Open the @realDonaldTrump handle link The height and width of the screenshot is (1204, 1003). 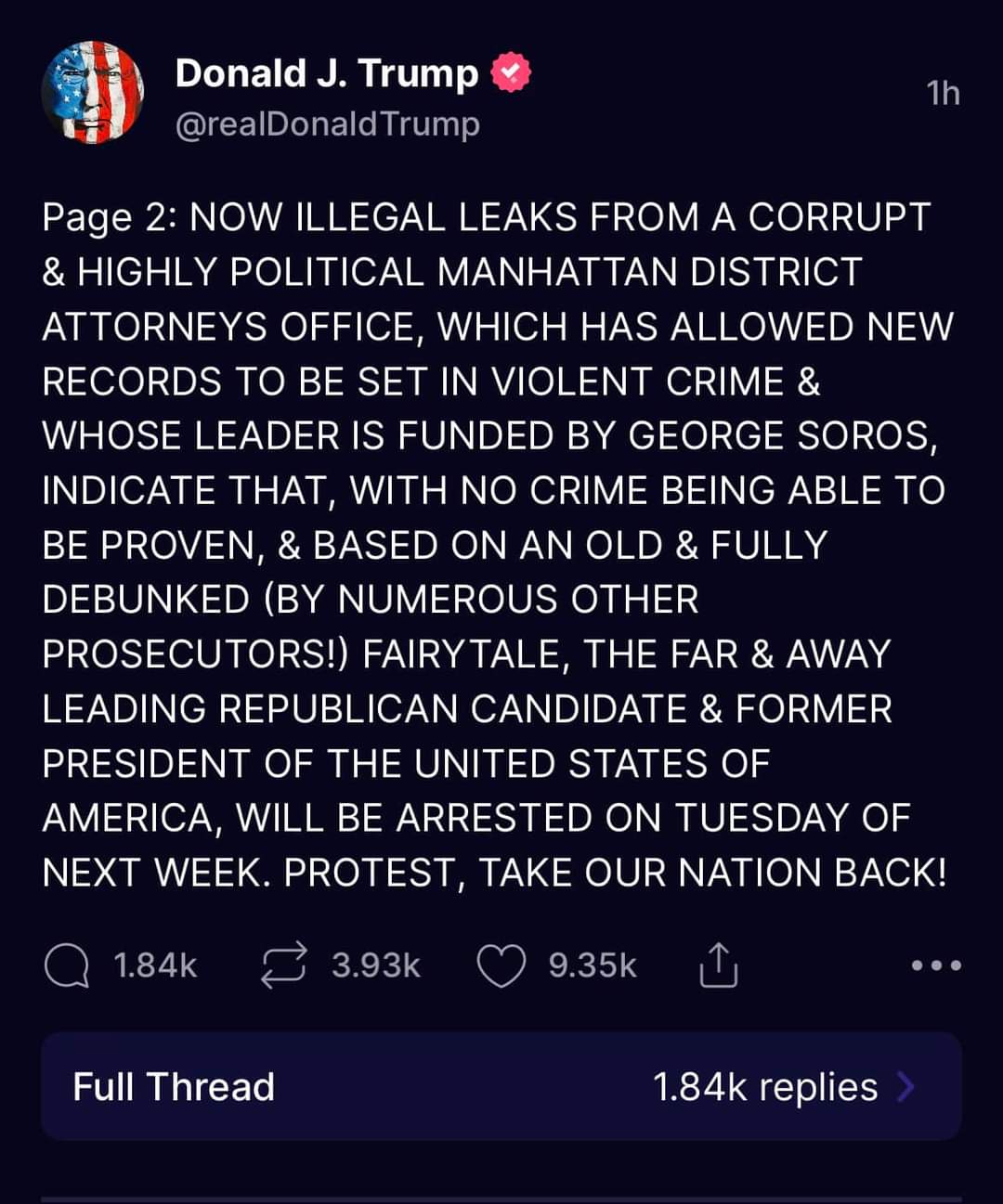(327, 123)
